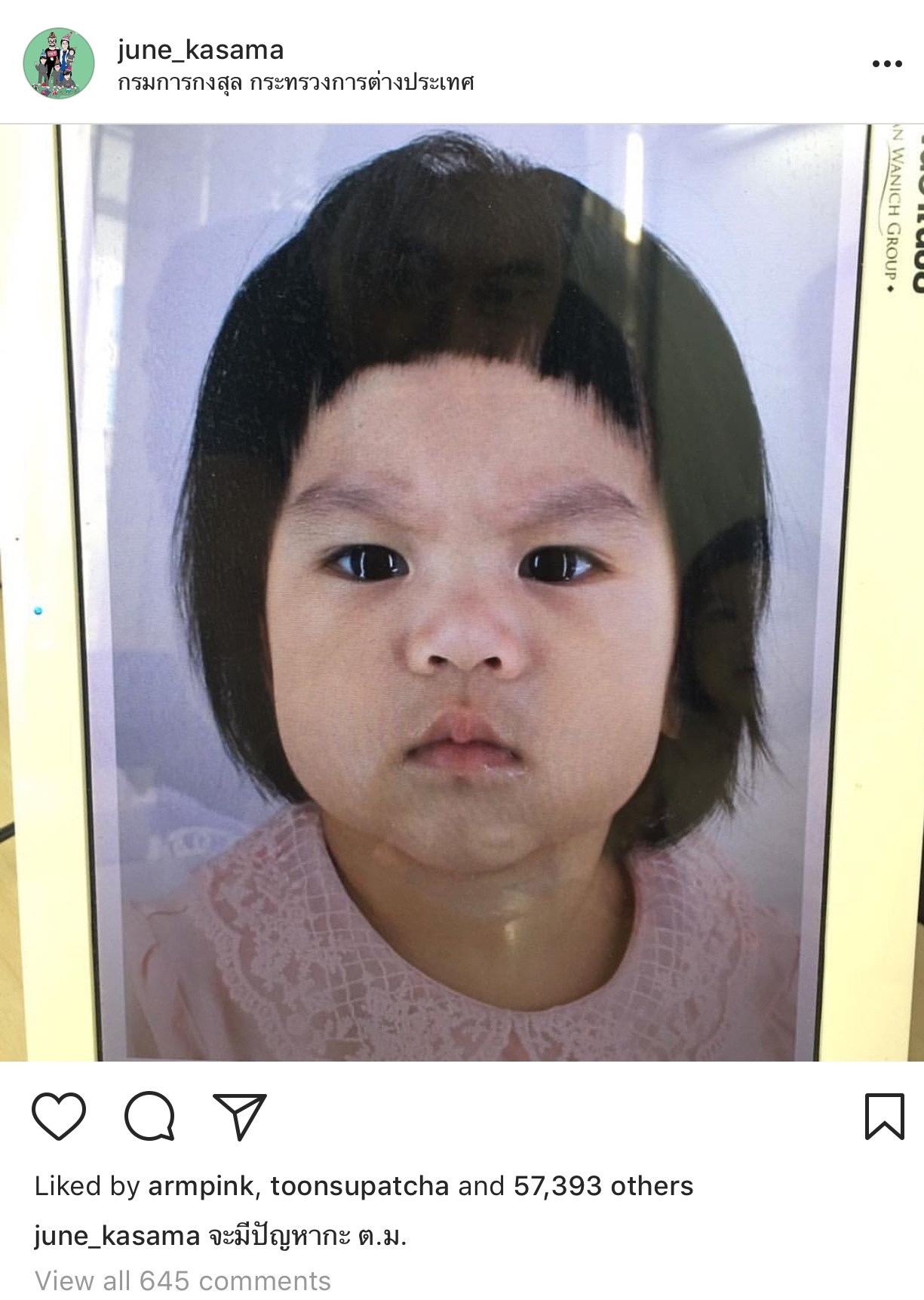Viewport: 924px width, 1300px height.
Task: Like this post with the heart icon
Action: (x=59, y=1115)
